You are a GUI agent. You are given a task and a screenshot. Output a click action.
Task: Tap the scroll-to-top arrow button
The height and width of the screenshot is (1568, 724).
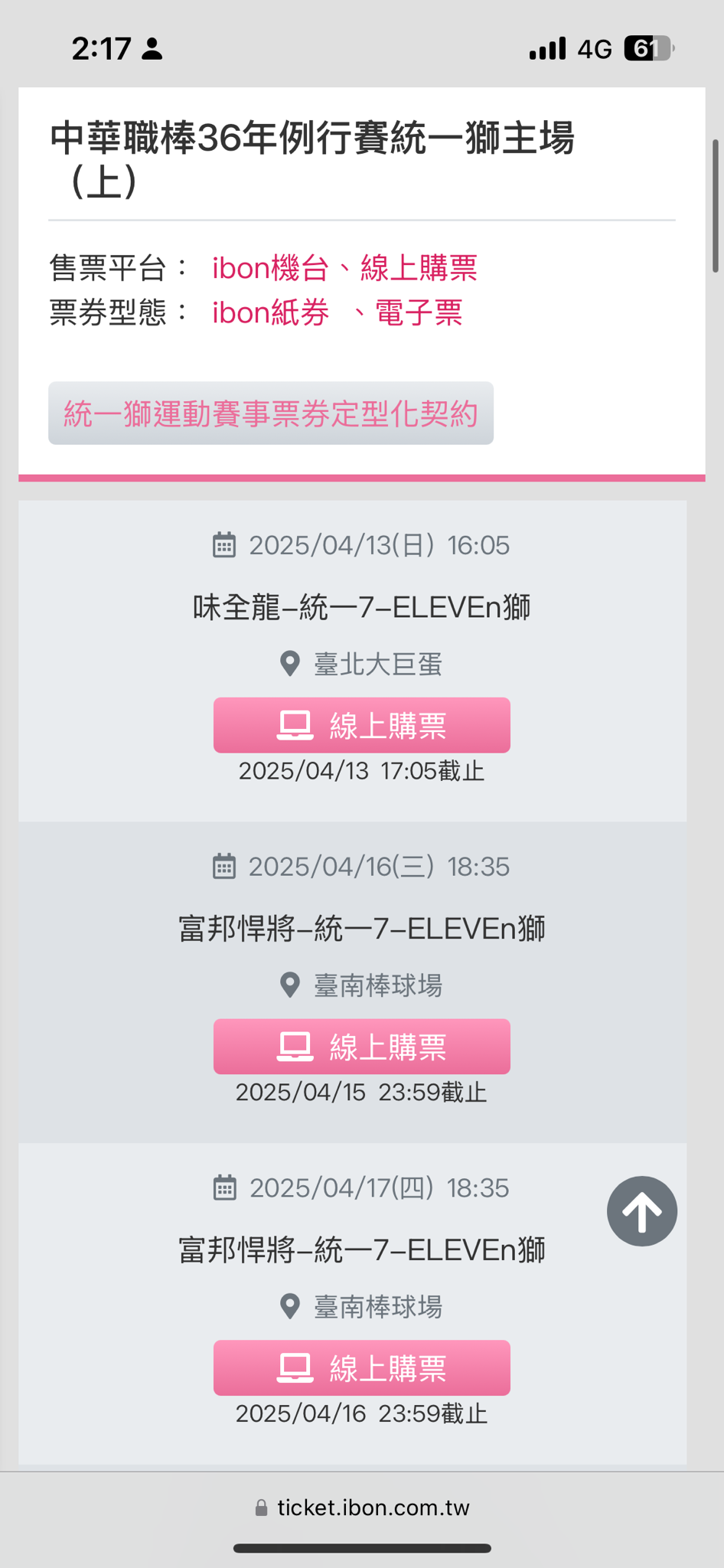(641, 1211)
